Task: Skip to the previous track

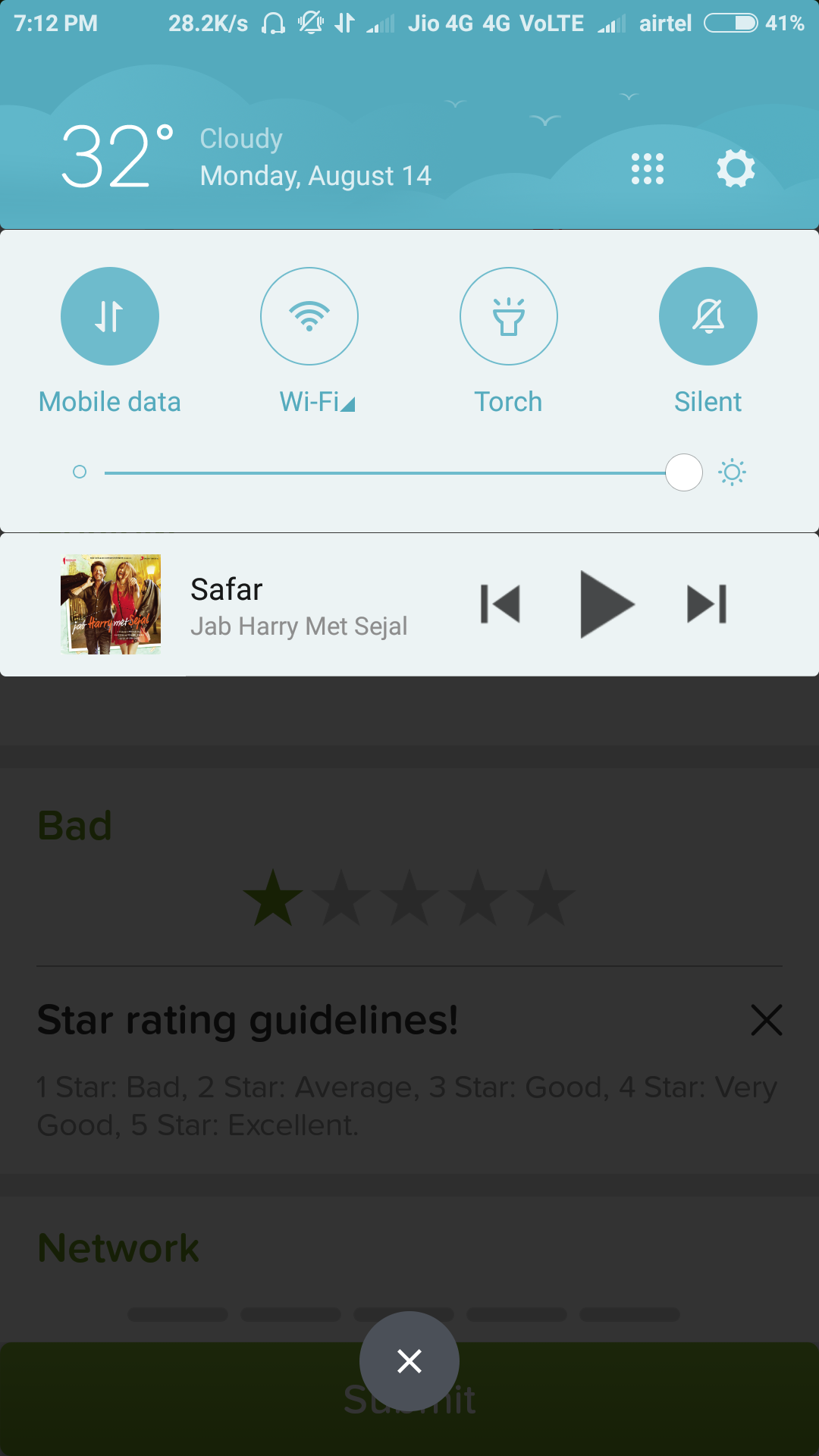Action: click(x=500, y=604)
